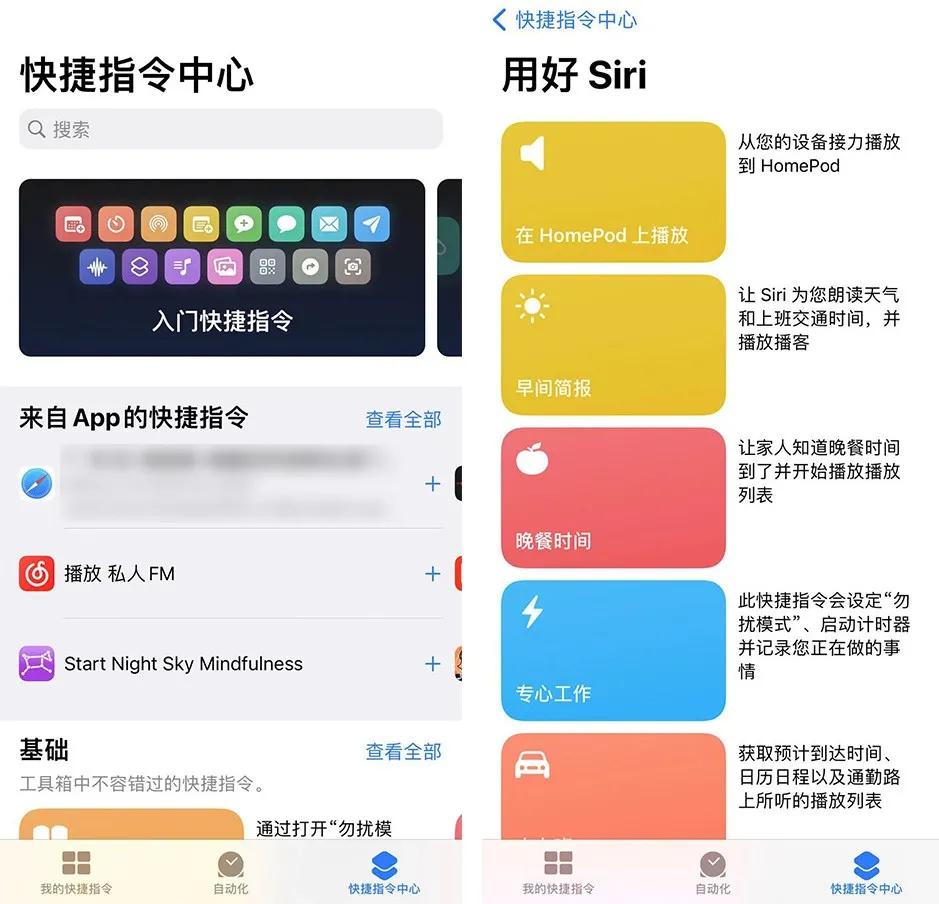Tap the 搜索 search field
Image resolution: width=939 pixels, height=904 pixels.
tap(230, 129)
